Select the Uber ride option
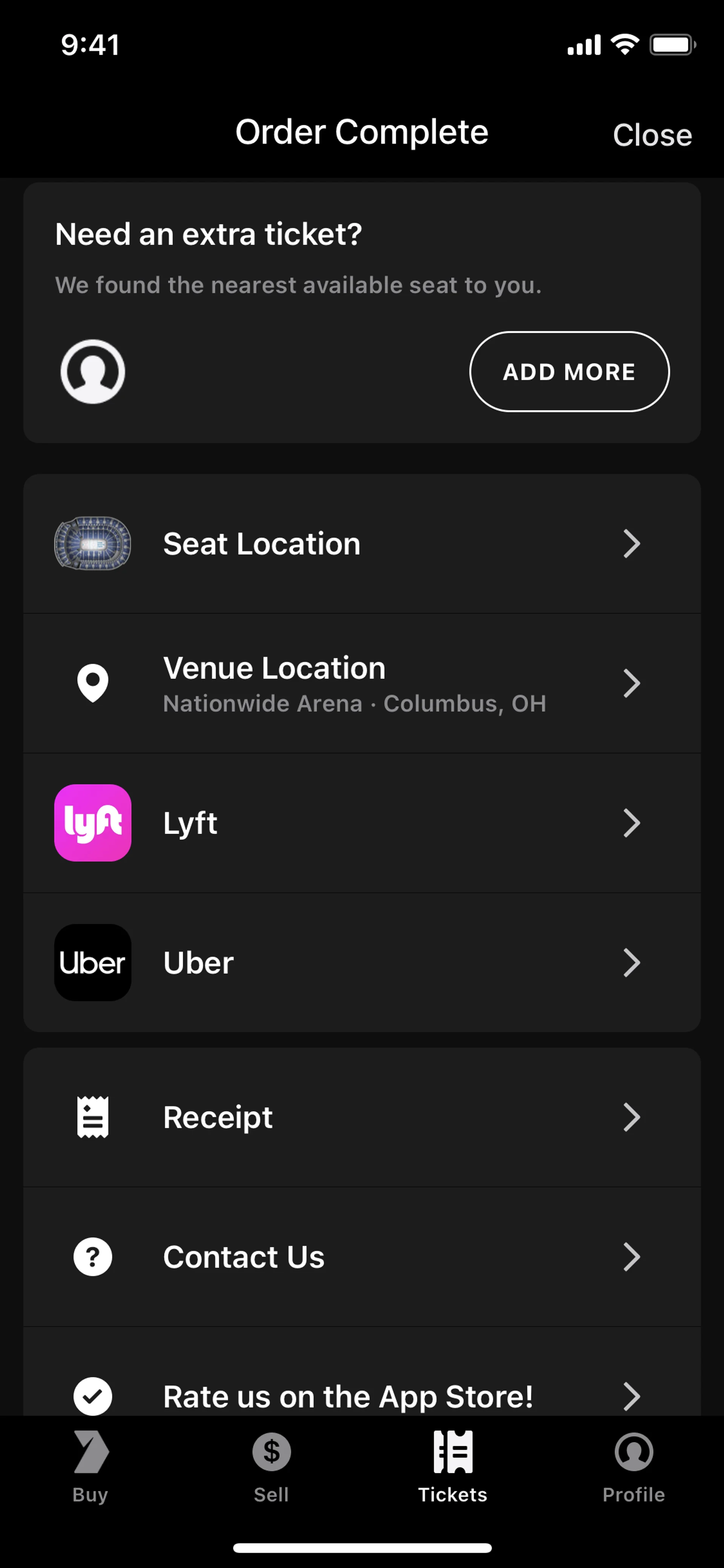Image resolution: width=724 pixels, height=1568 pixels. click(361, 962)
